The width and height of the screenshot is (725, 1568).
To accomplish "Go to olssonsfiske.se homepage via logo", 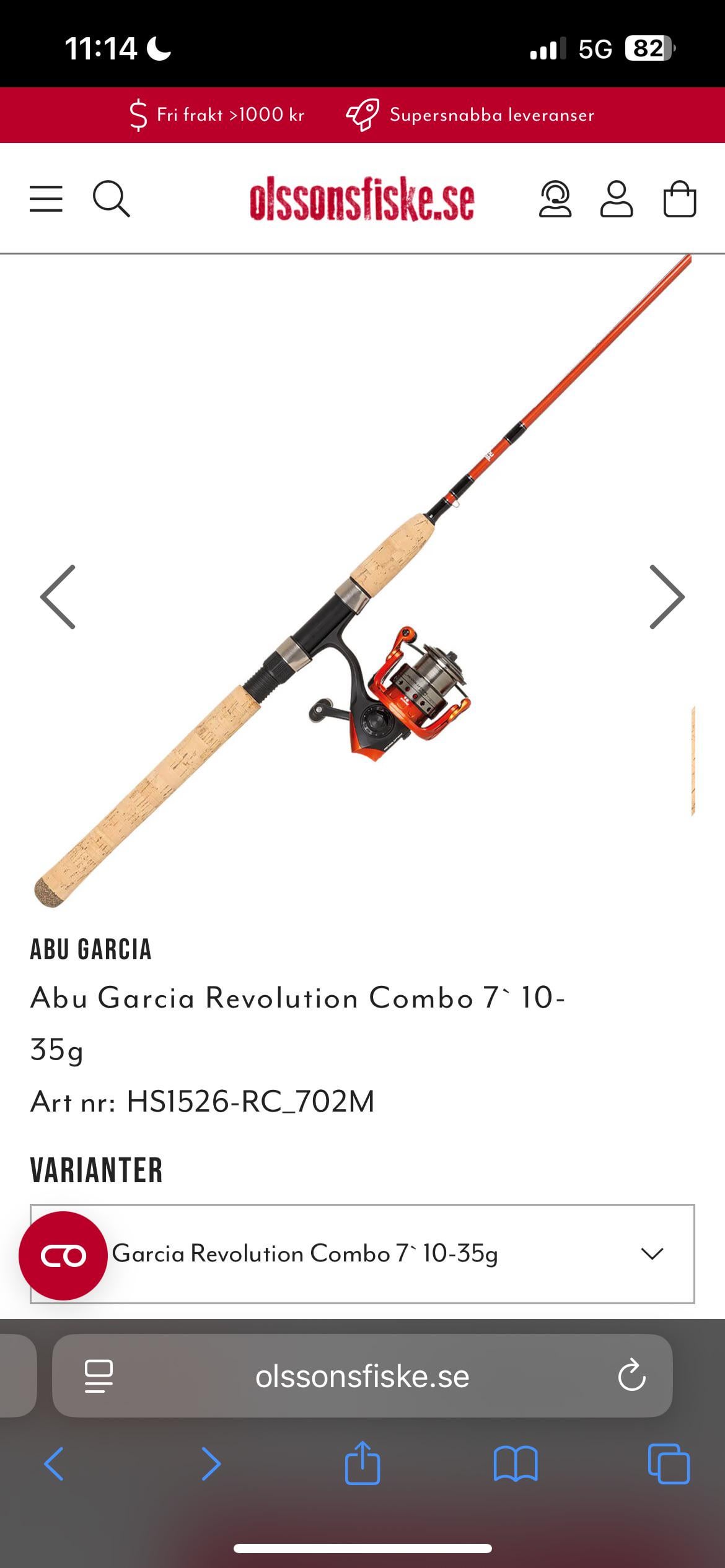I will click(362, 199).
